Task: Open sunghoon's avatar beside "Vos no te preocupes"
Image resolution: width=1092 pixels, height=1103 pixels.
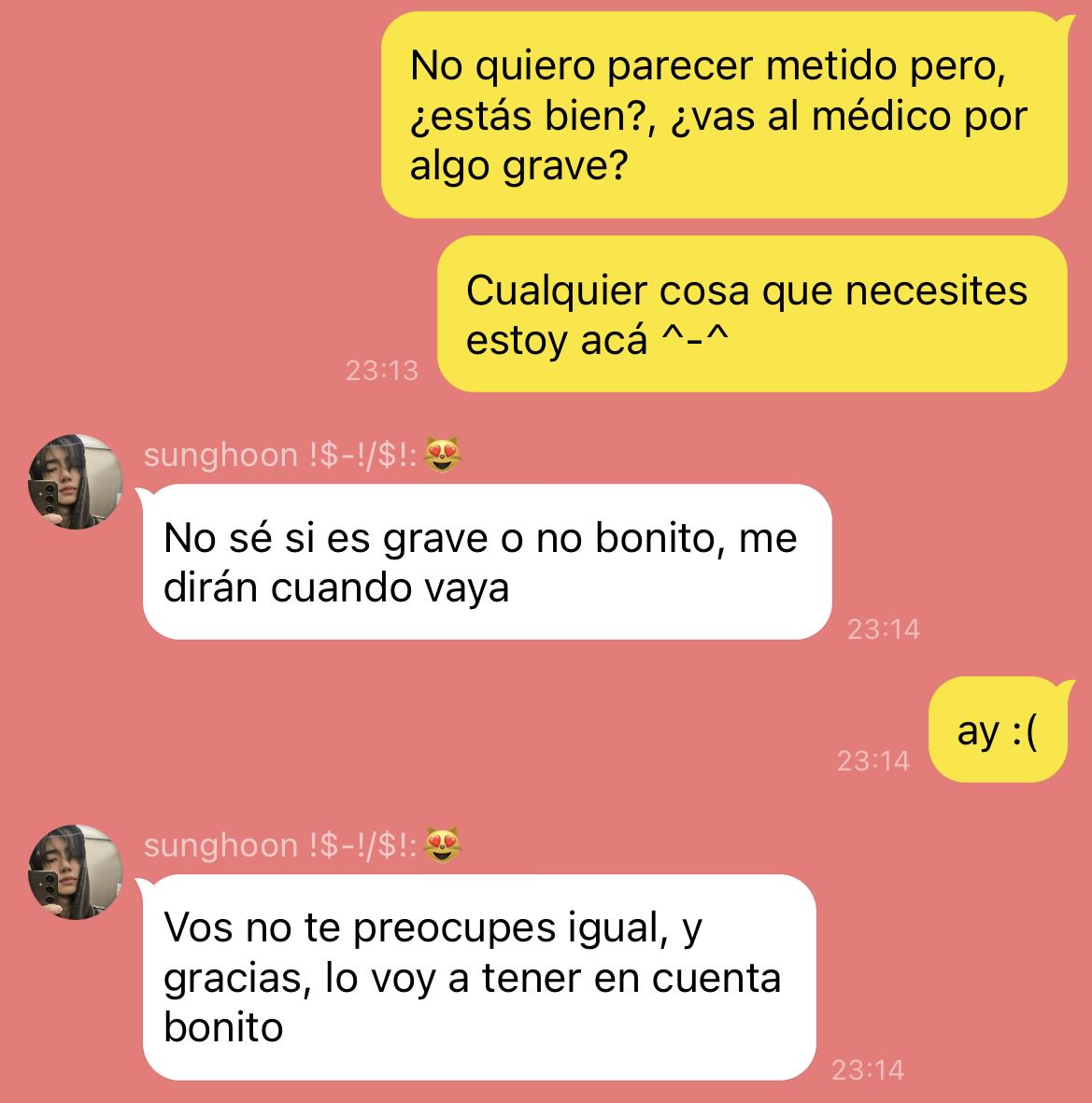Action: point(76,872)
